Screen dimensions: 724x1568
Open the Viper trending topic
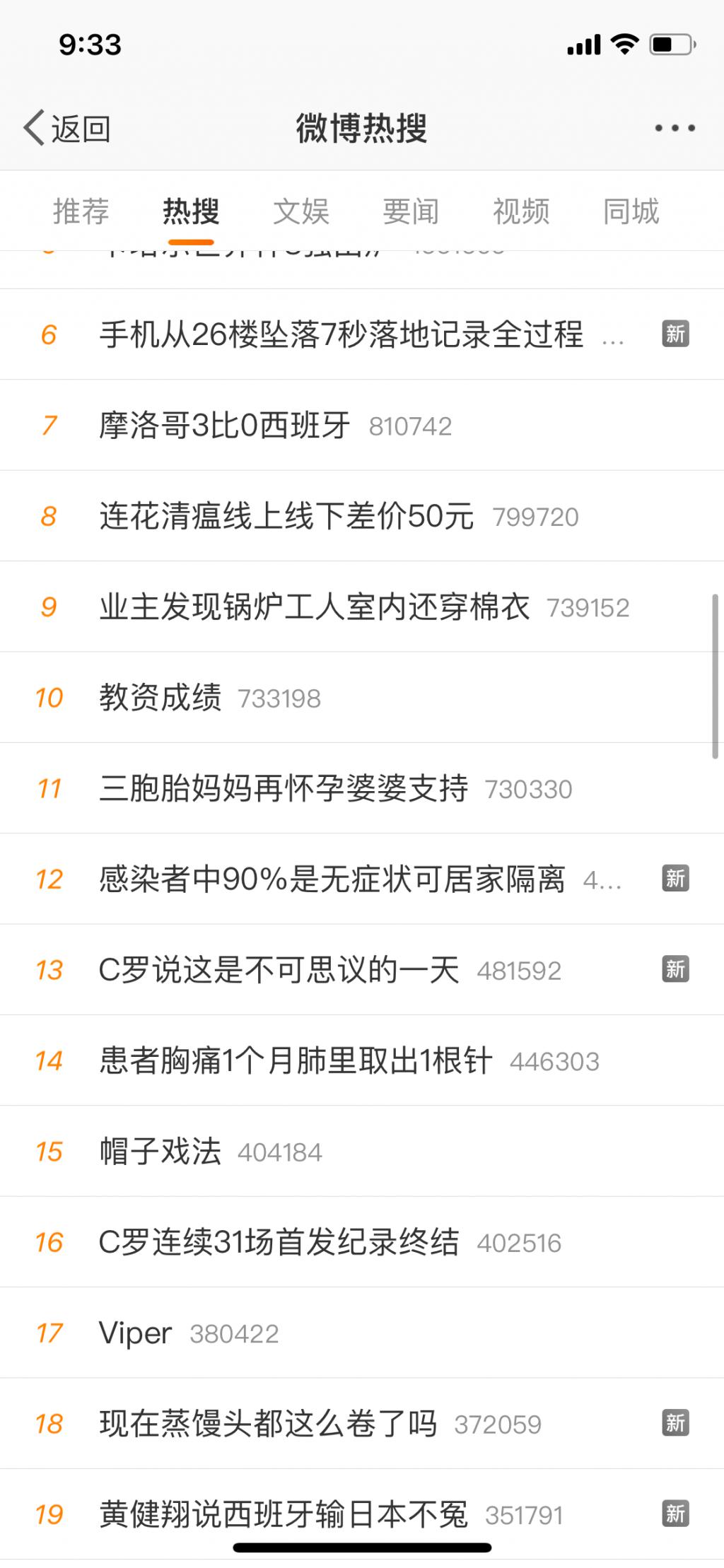pyautogui.click(x=136, y=1333)
